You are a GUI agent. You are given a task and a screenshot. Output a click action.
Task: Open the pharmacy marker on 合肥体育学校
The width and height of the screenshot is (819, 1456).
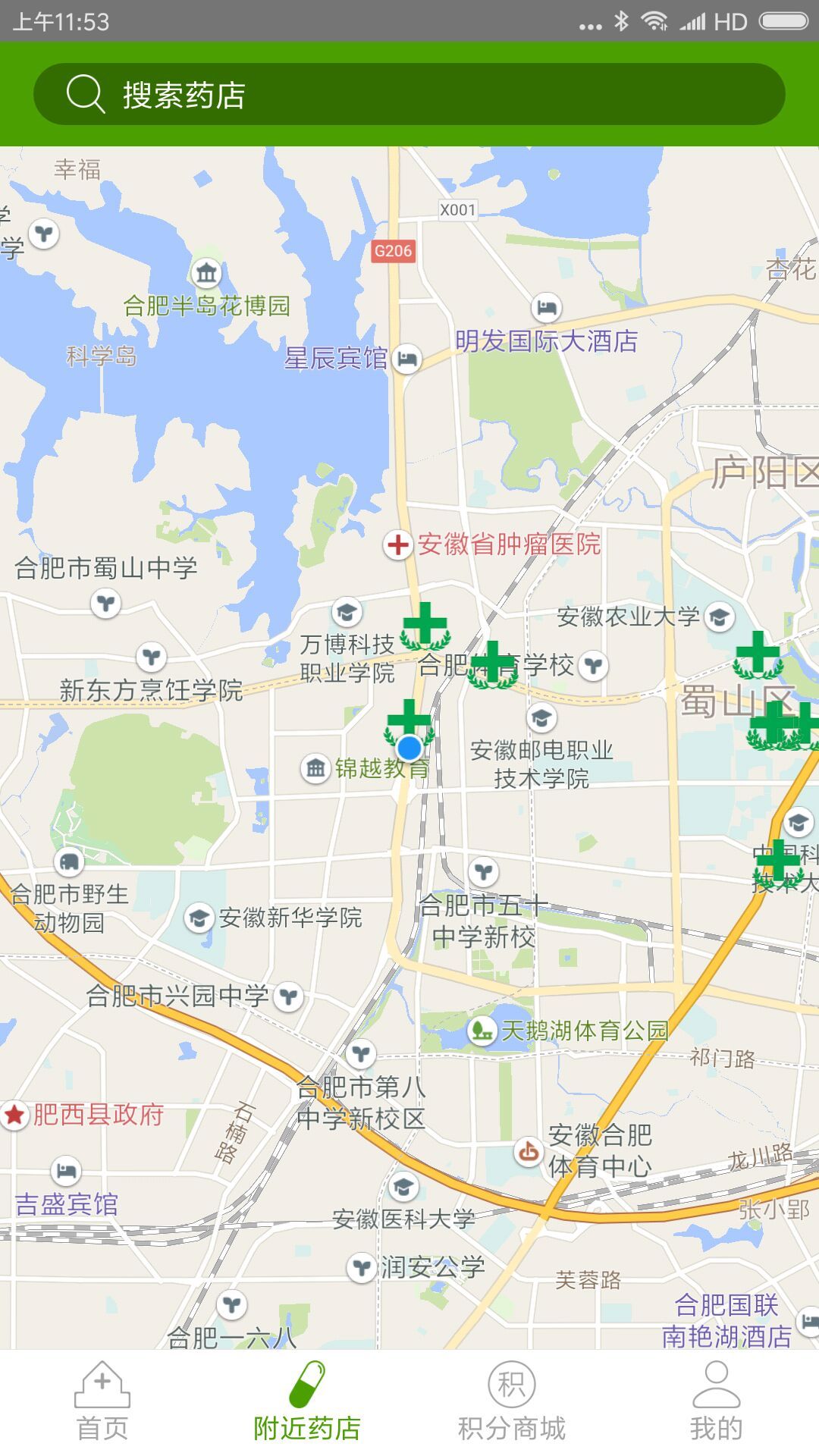point(493,664)
